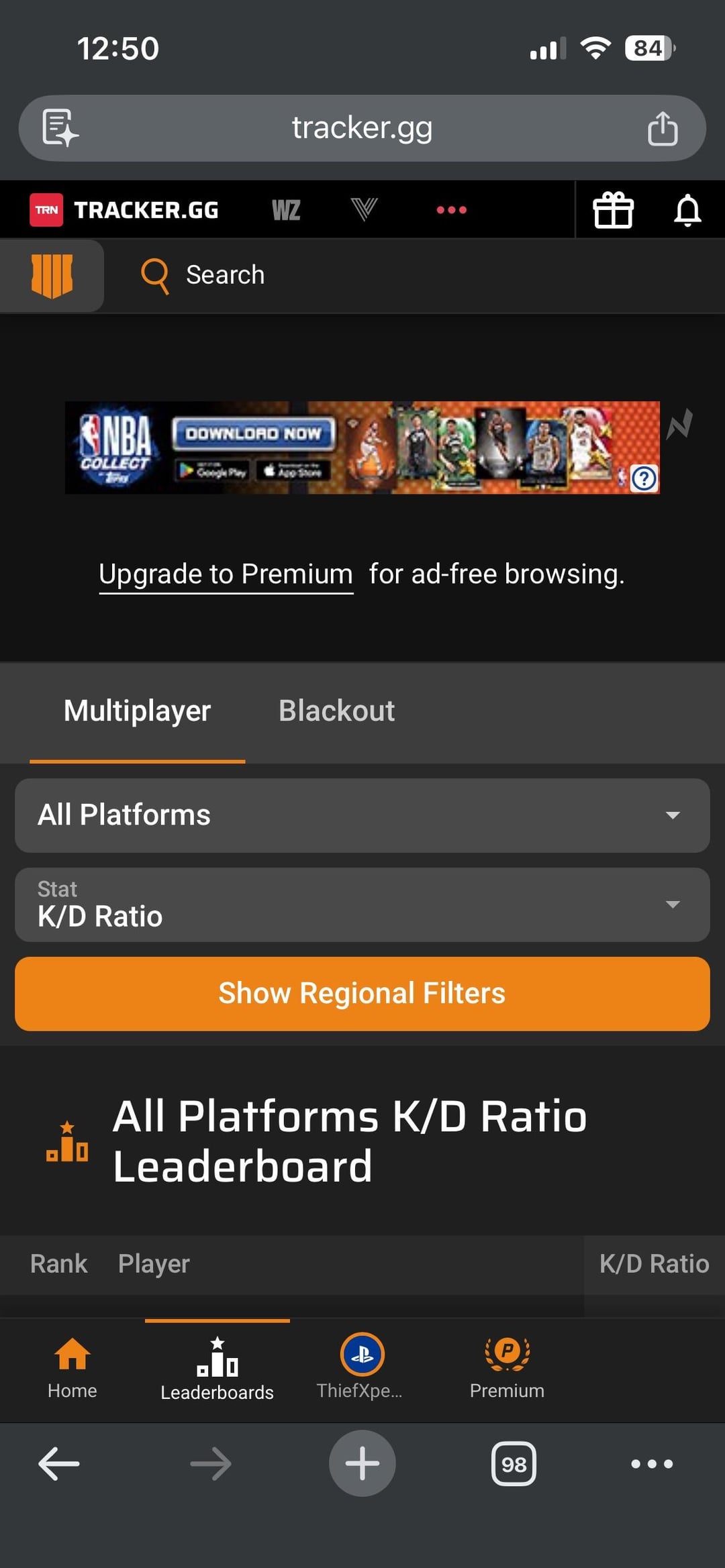Tap the tracker.gg address bar
This screenshot has height=1568, width=725.
coord(362,127)
